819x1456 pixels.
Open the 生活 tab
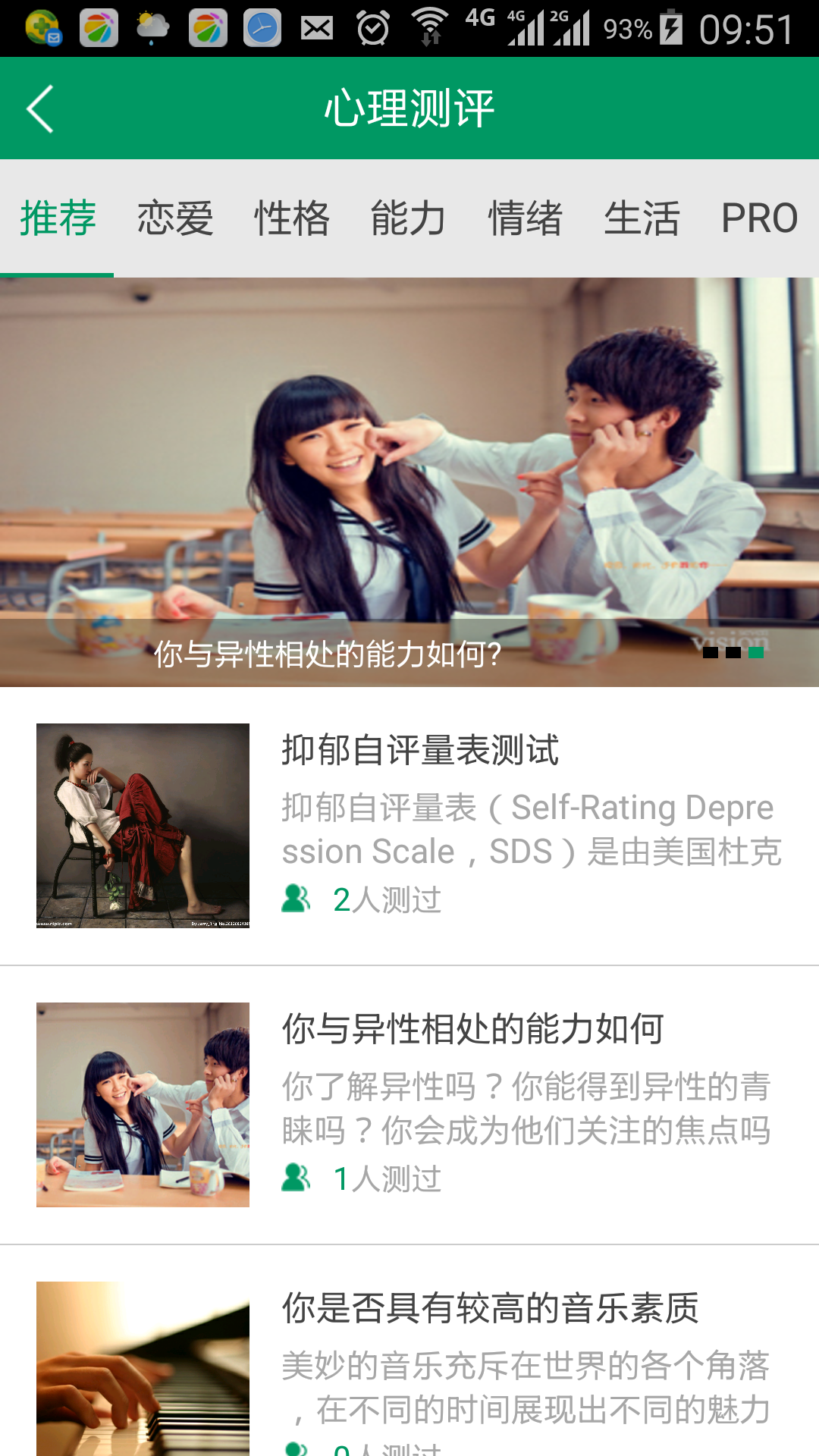pos(642,218)
